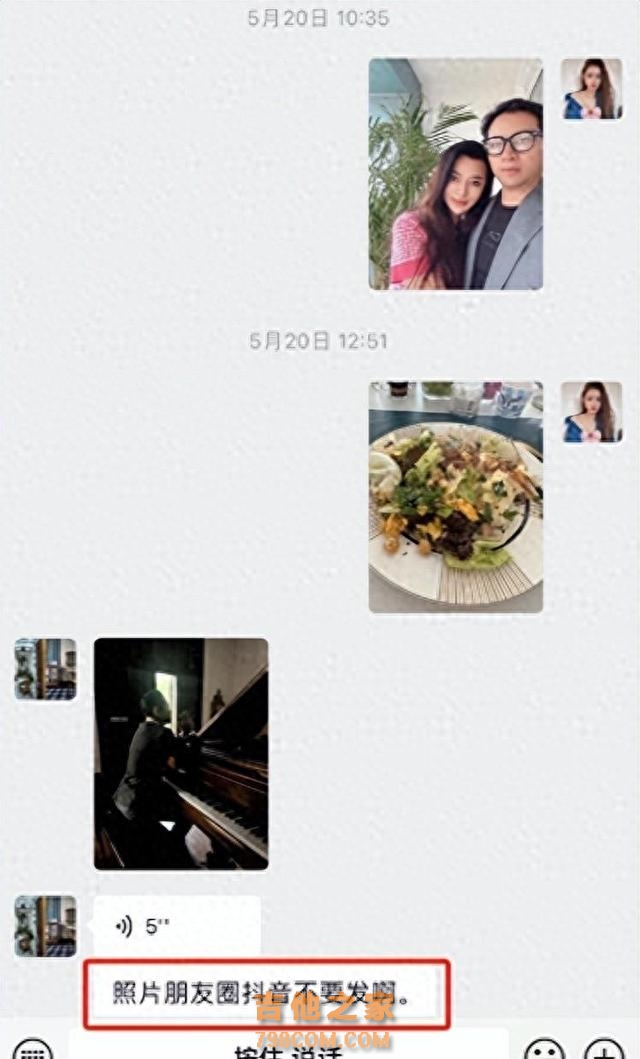Image resolution: width=640 pixels, height=1059 pixels.
Task: Open the salad plate photo message
Action: [455, 496]
